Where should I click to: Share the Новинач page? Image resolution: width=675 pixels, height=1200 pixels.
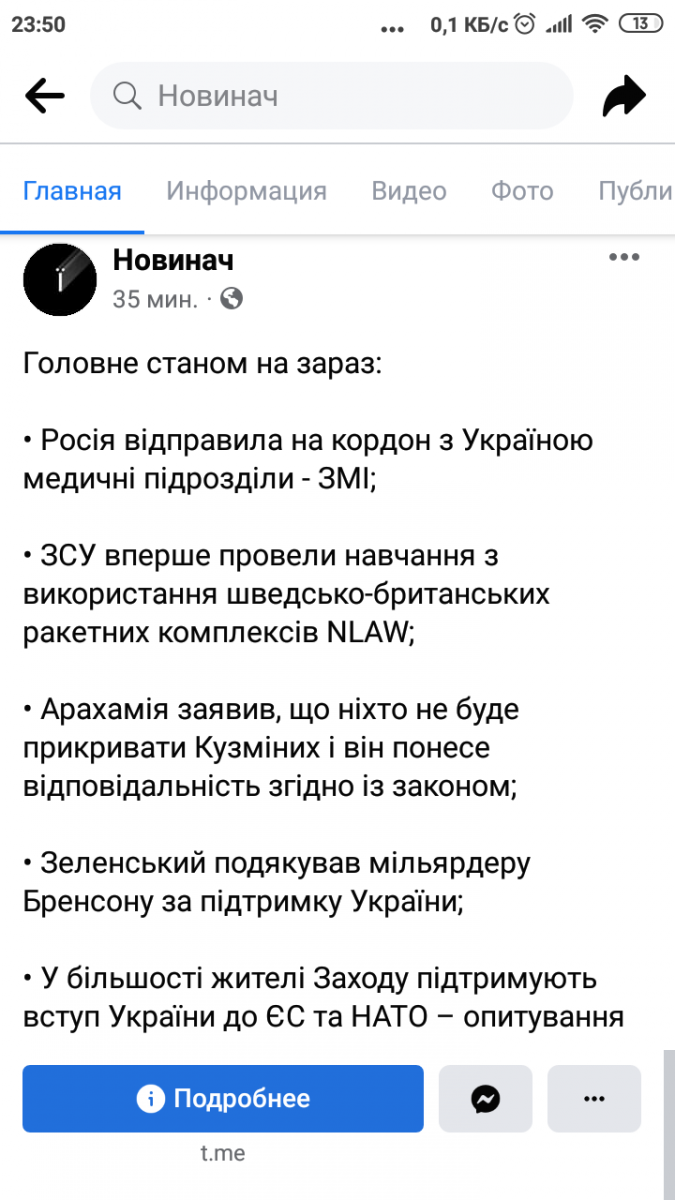coord(624,97)
